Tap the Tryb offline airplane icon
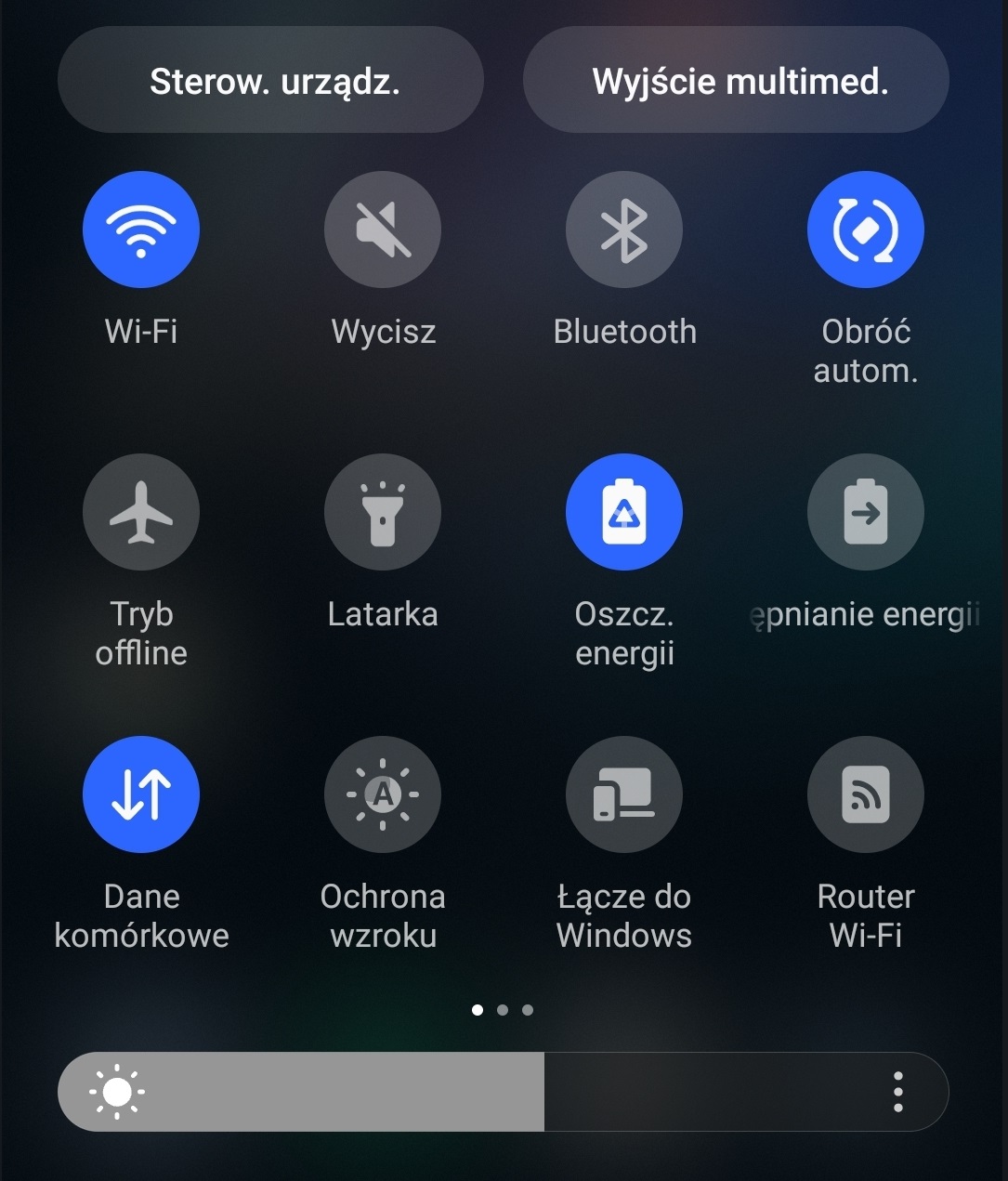Image resolution: width=1008 pixels, height=1181 pixels. [x=140, y=512]
